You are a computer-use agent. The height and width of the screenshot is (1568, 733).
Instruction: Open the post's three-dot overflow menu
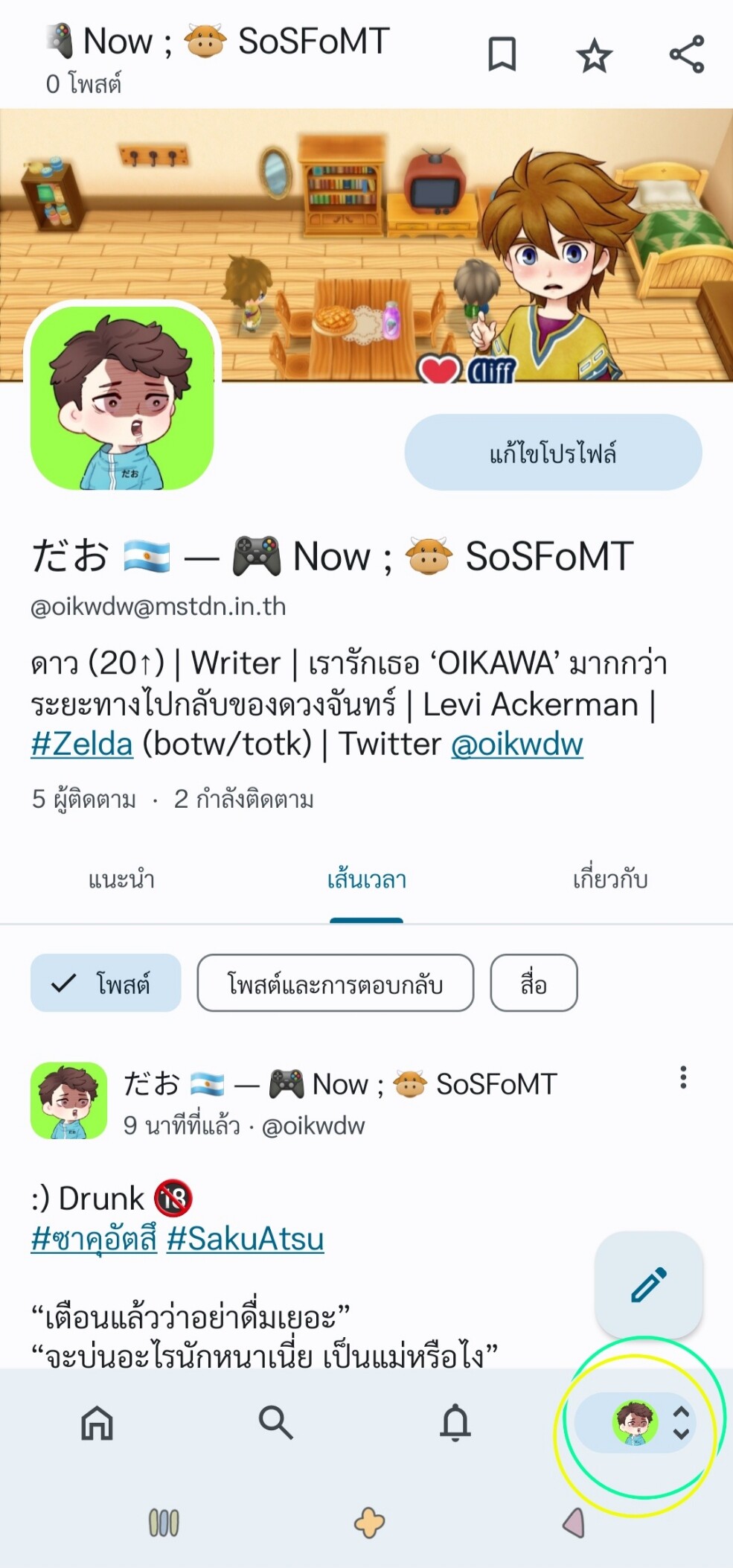coord(683,1077)
